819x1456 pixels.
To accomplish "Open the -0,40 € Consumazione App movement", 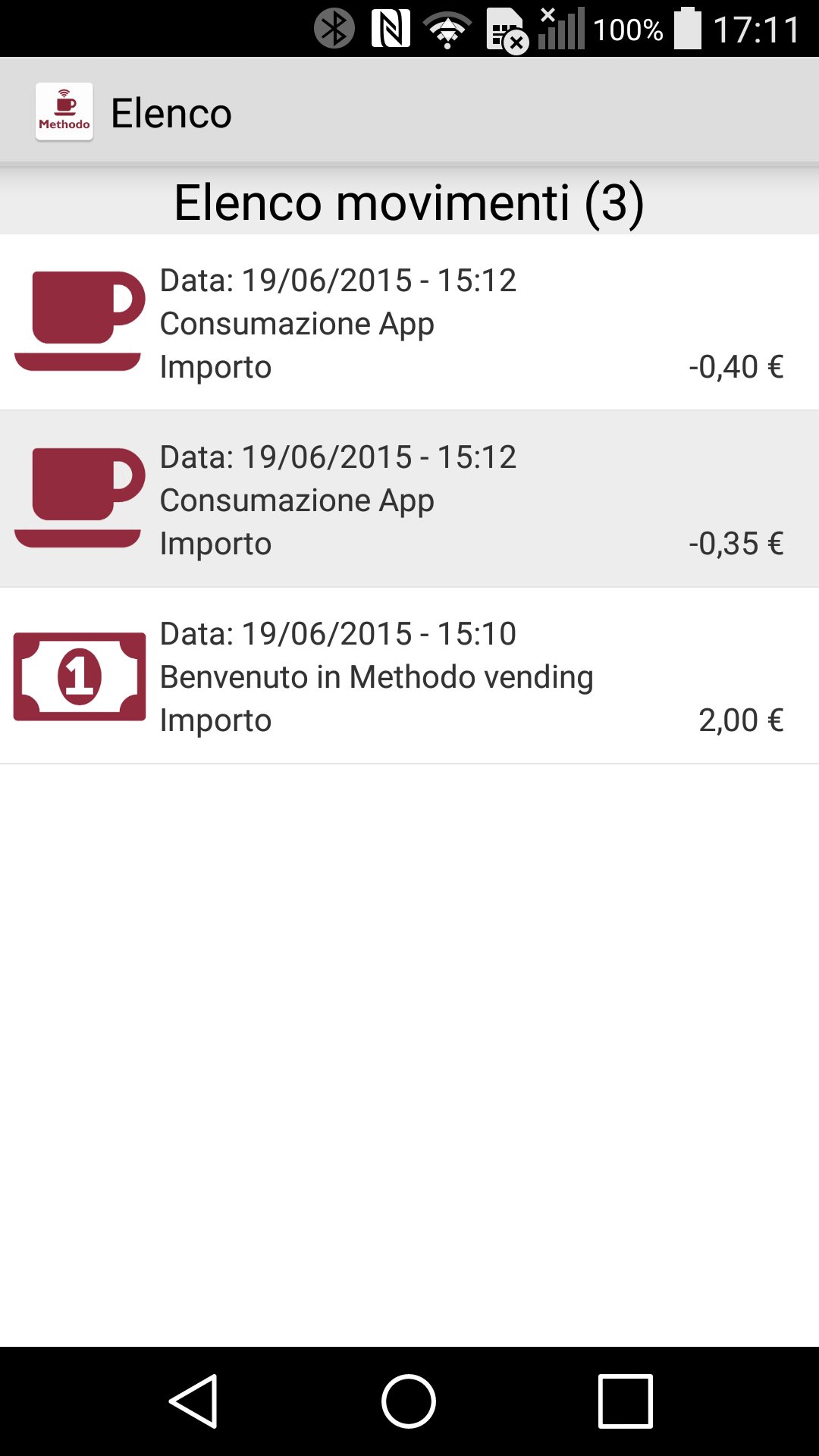I will [409, 323].
